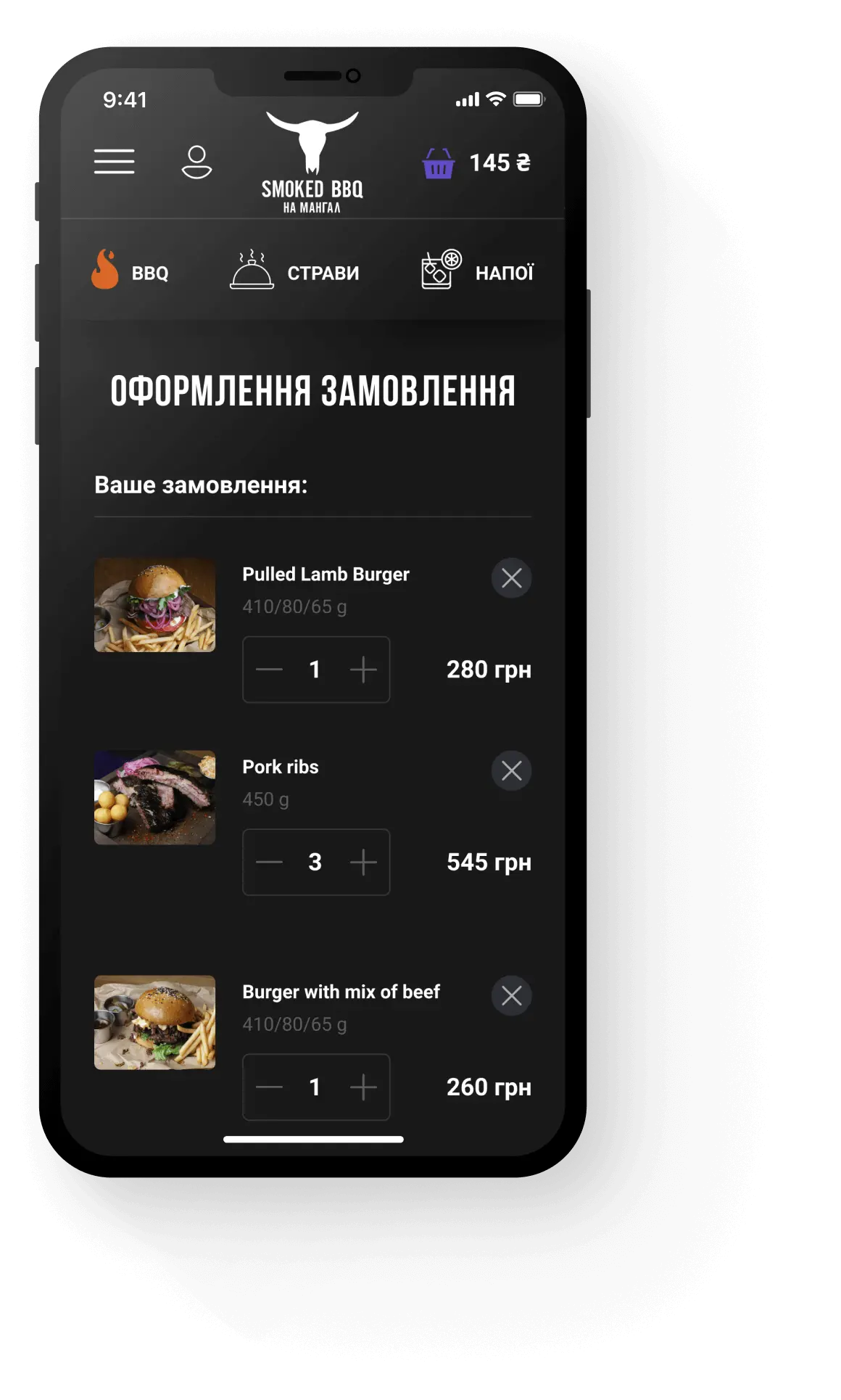
Task: Increase Pulled Lamb Burger quantity with plus
Action: [362, 670]
